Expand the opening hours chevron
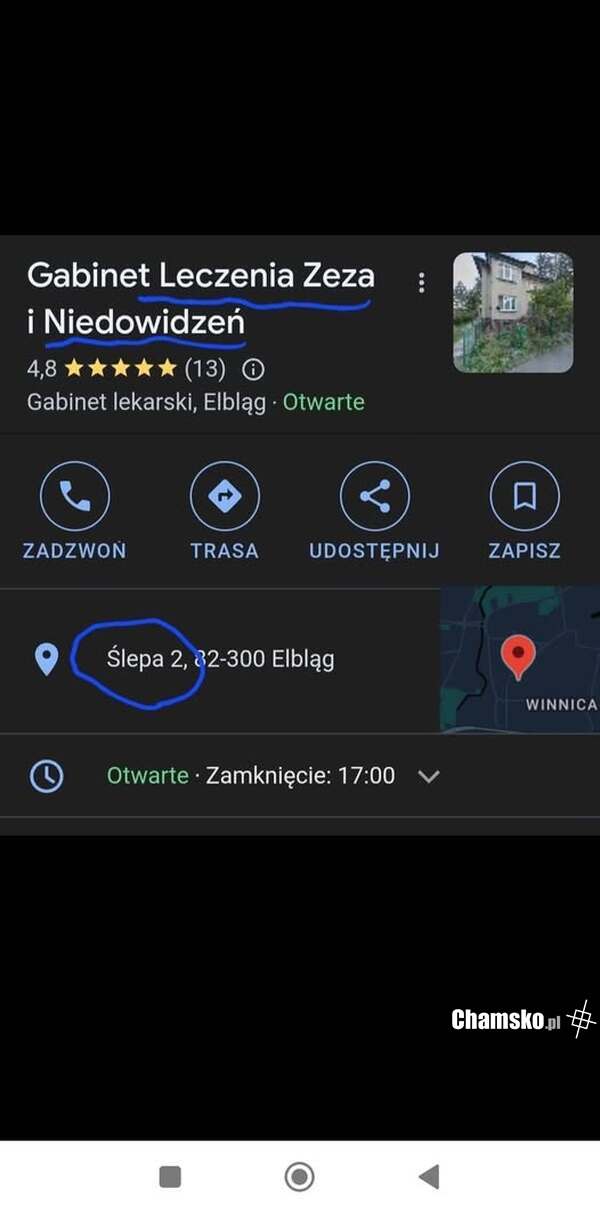Image resolution: width=600 pixels, height=1213 pixels. (429, 776)
